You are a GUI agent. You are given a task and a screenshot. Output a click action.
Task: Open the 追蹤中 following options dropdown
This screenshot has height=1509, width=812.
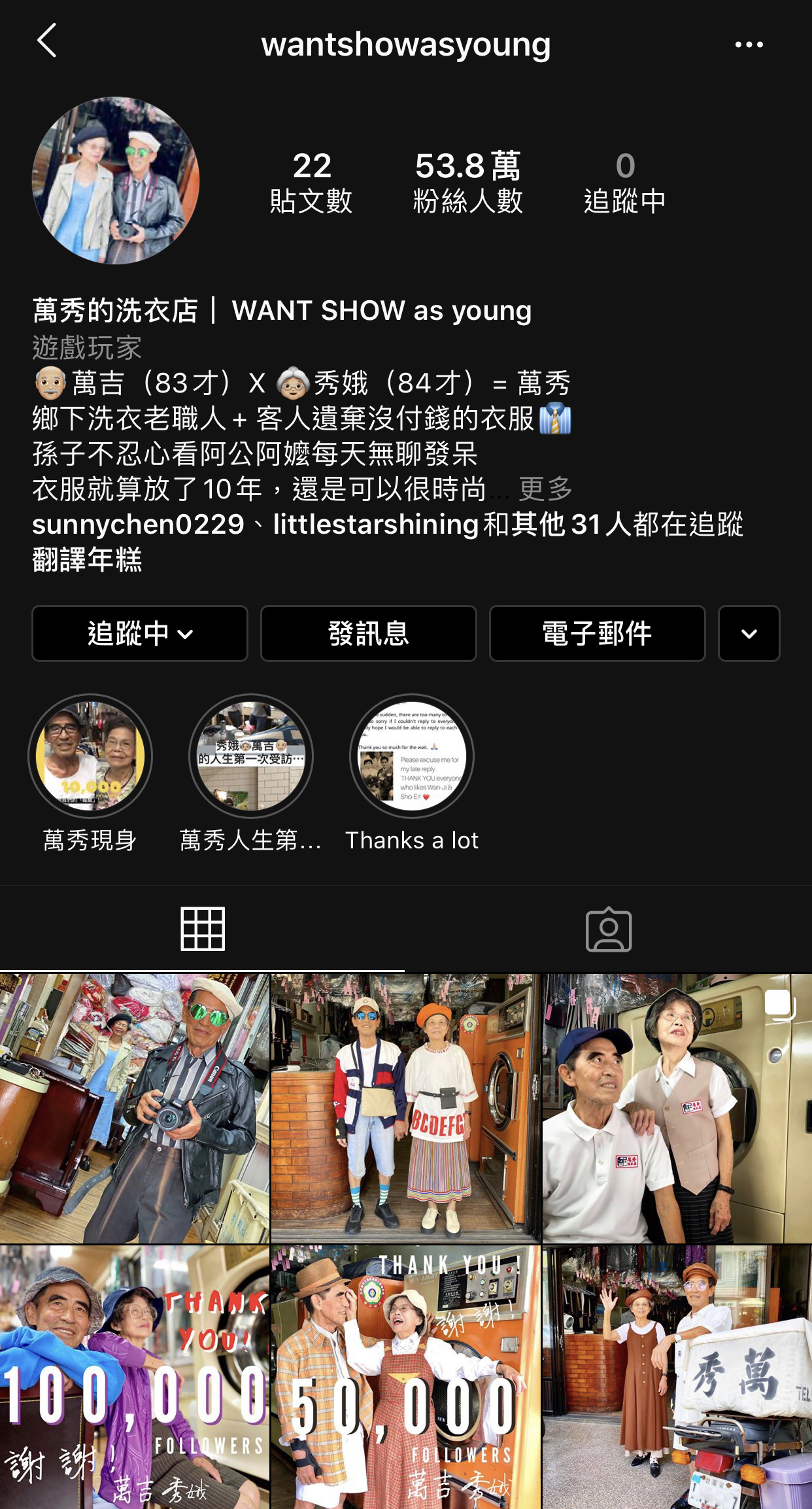click(x=140, y=633)
